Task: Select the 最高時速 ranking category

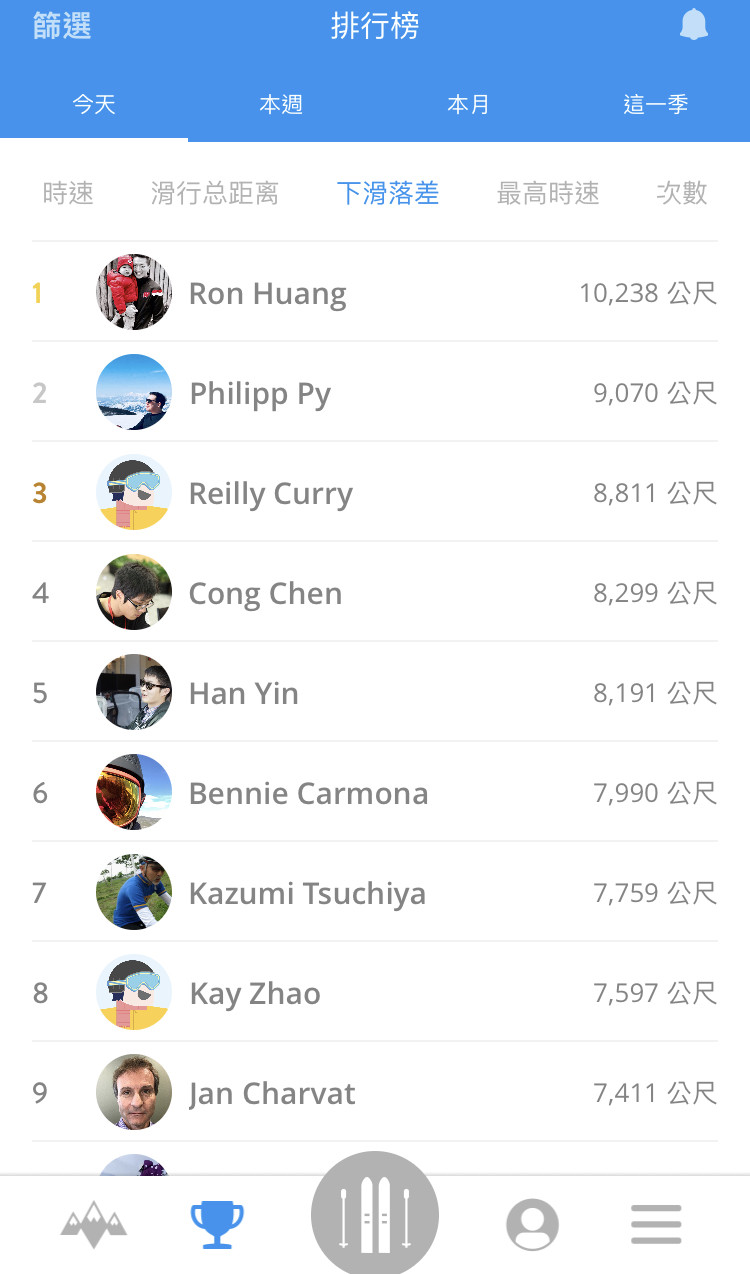Action: click(x=548, y=193)
